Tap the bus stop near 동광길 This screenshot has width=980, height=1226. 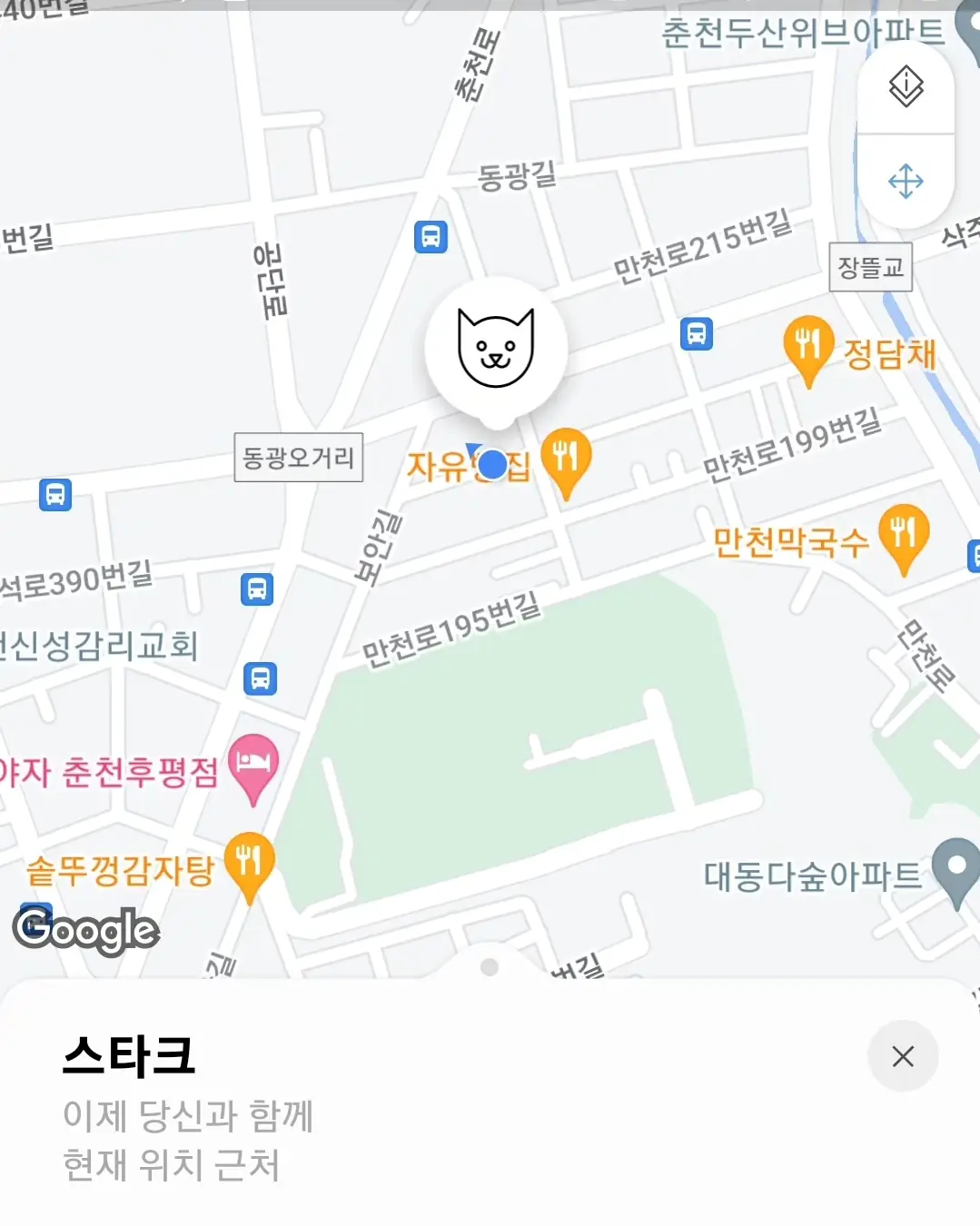click(431, 237)
